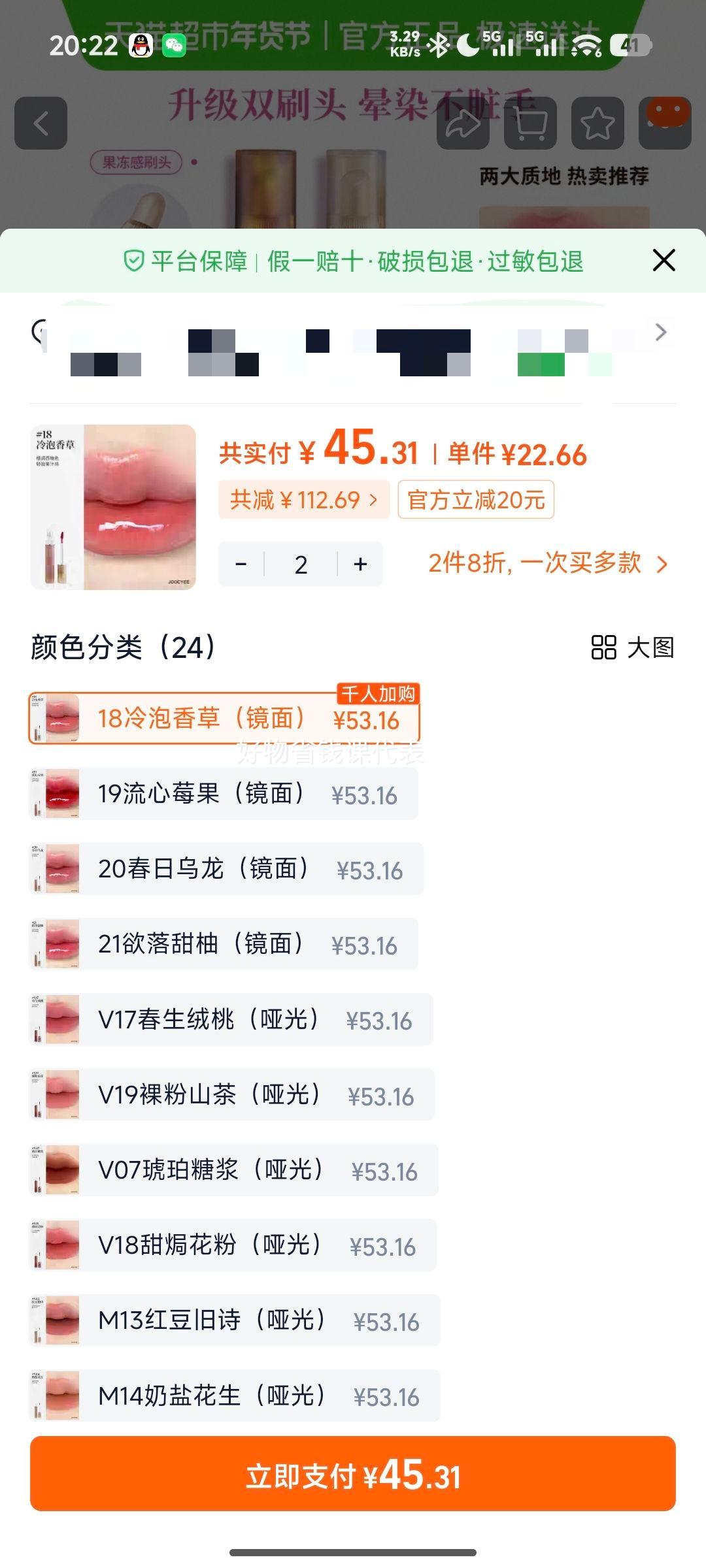Expand 共减¥112.69 discount details
Viewport: 706px width, 1568px height.
(304, 500)
